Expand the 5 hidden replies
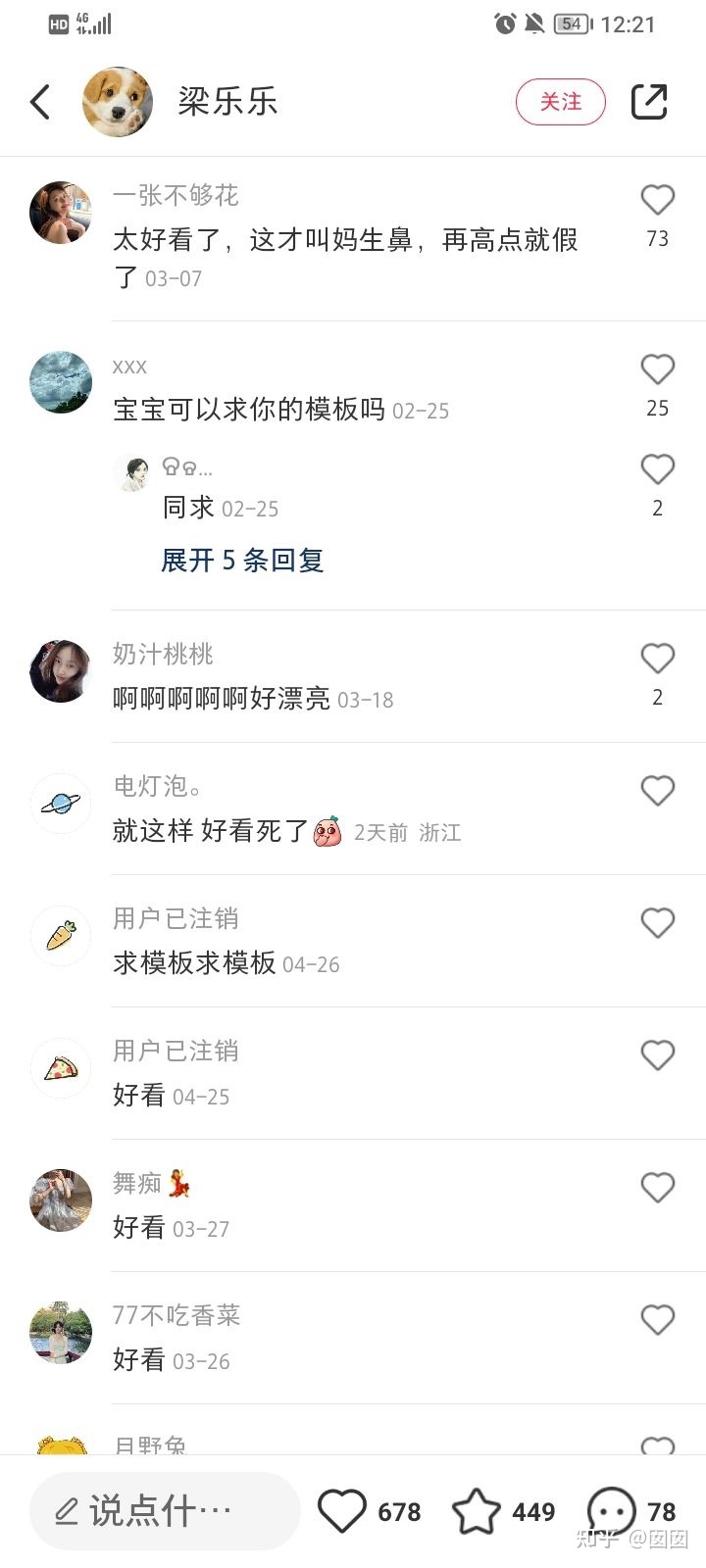This screenshot has width=706, height=1568. coord(243,561)
